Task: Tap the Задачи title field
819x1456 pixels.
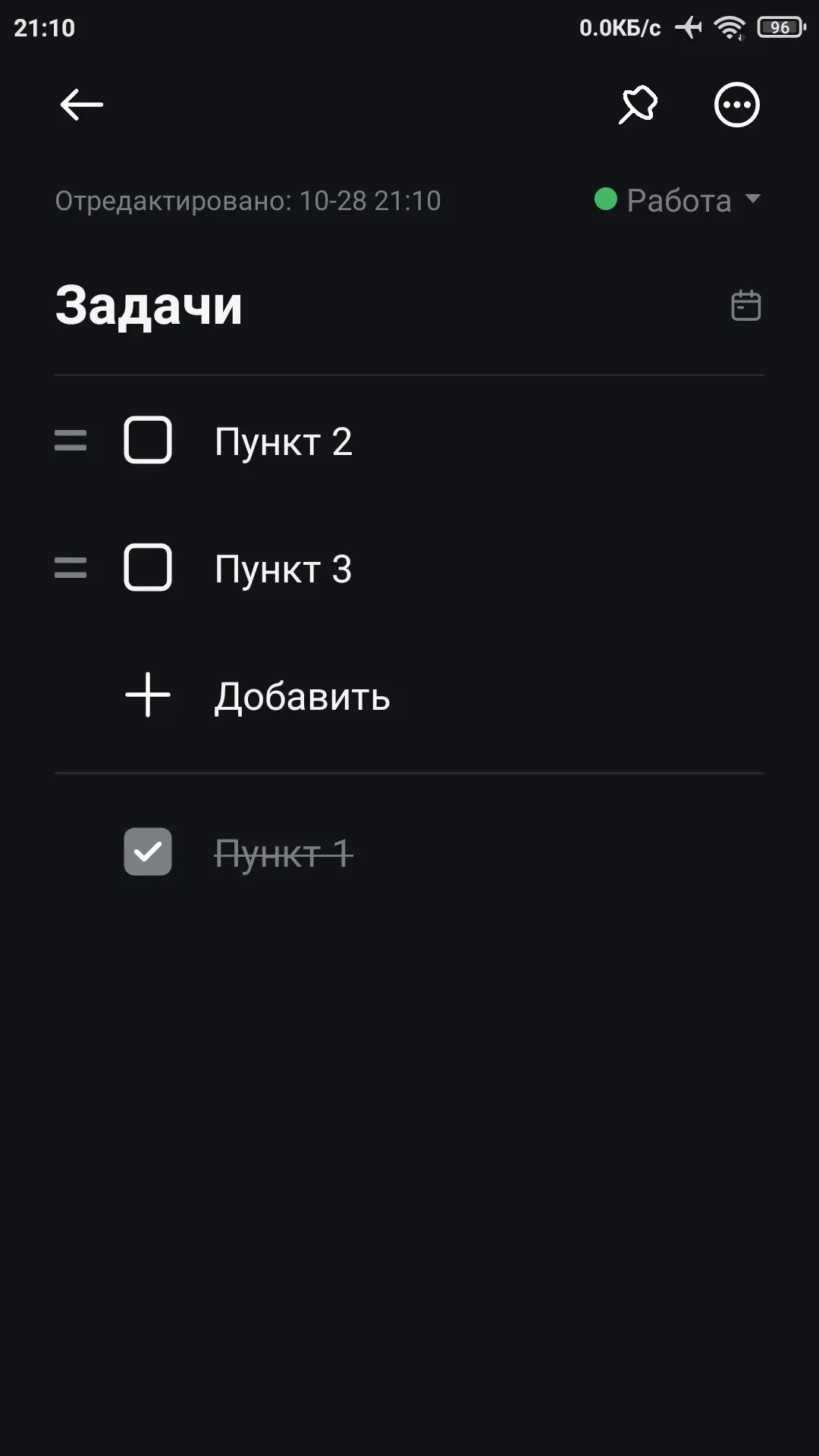Action: (x=149, y=306)
